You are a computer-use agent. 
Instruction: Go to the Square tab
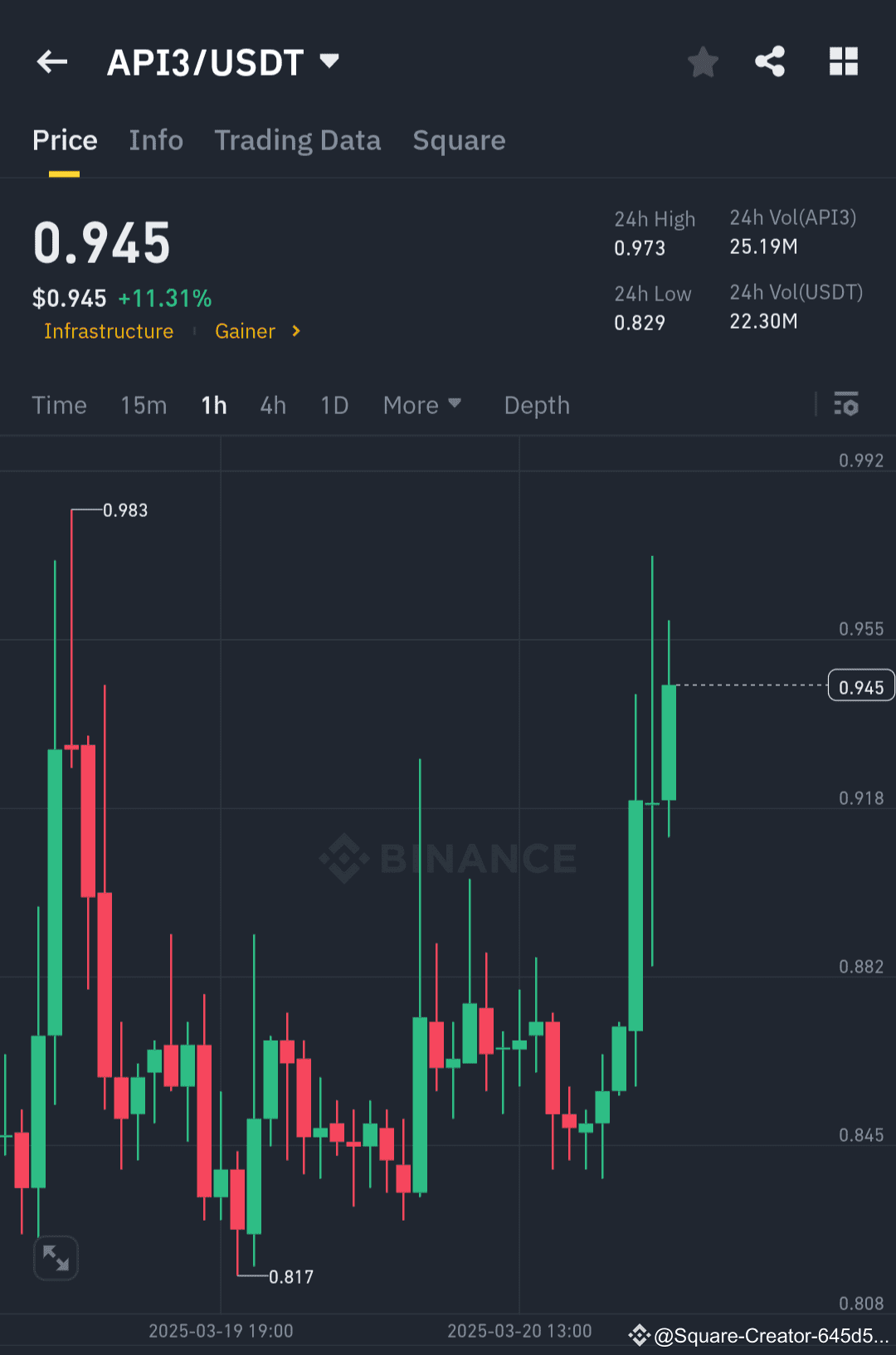tap(459, 140)
